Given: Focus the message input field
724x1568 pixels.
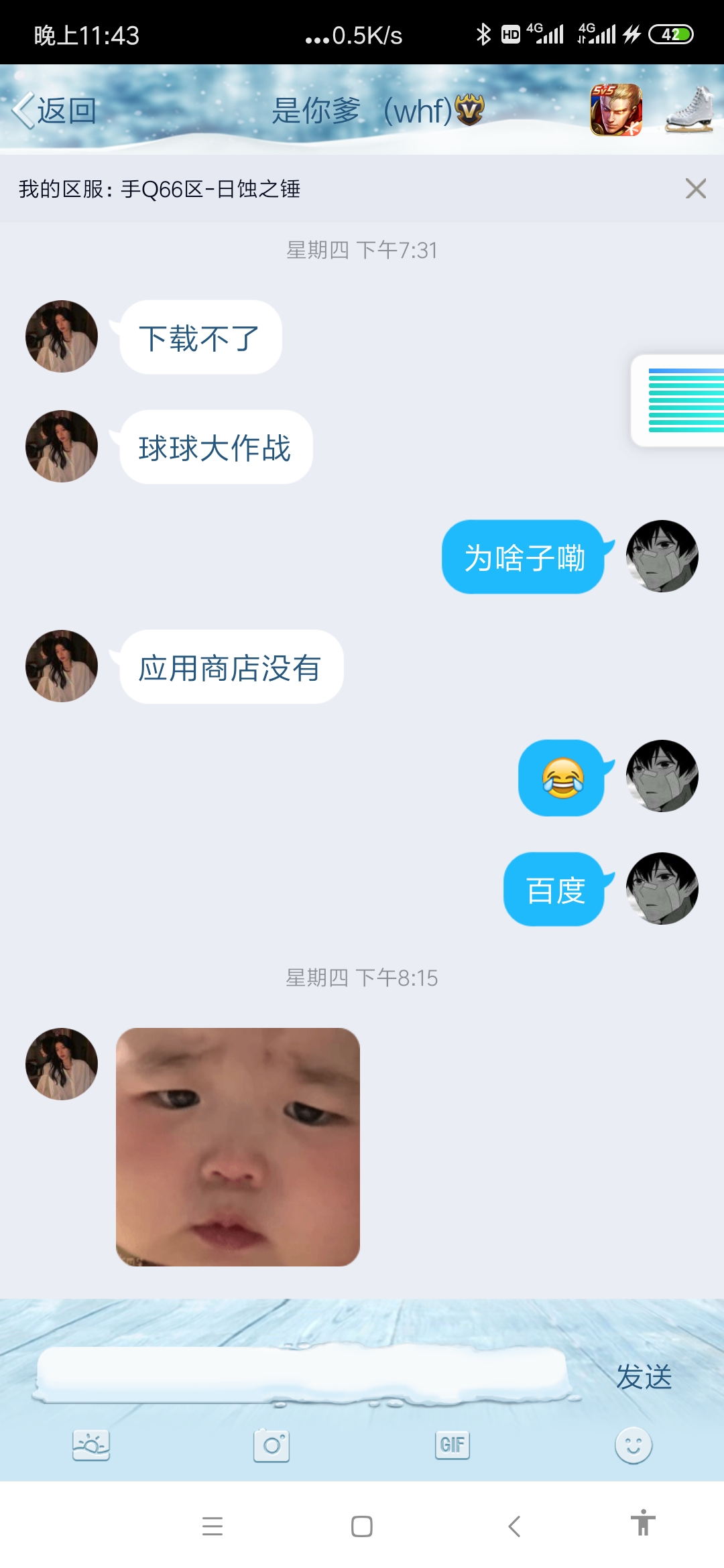Looking at the screenshot, I should point(302,1372).
